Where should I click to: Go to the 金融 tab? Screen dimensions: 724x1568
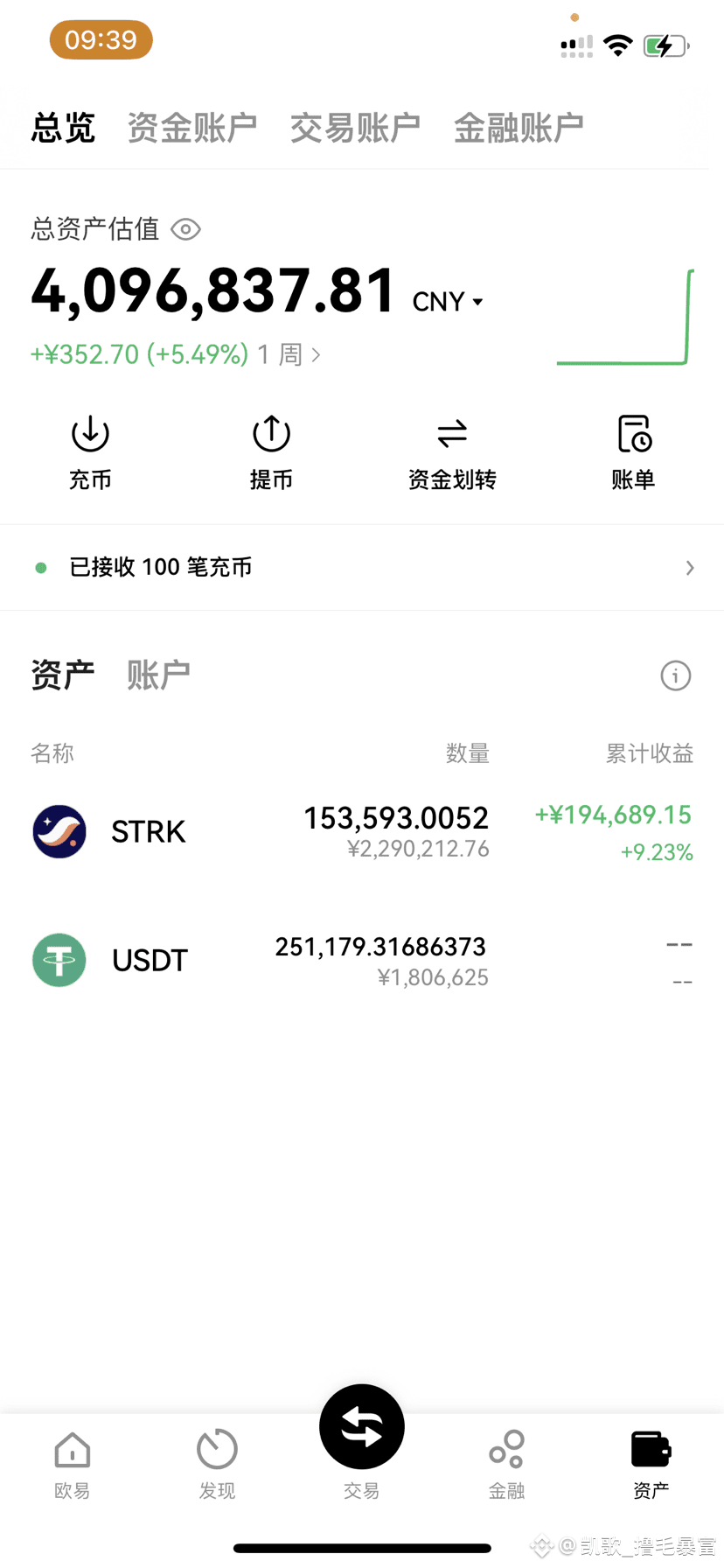coord(507,1465)
